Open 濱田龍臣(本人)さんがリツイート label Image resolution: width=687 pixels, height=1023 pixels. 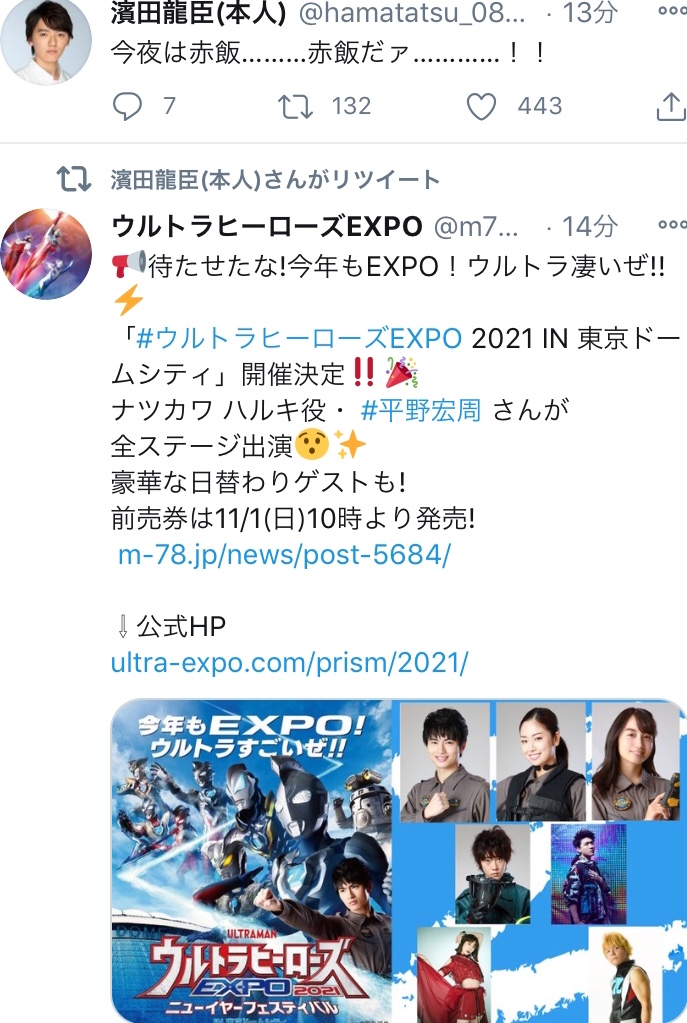pyautogui.click(x=275, y=180)
